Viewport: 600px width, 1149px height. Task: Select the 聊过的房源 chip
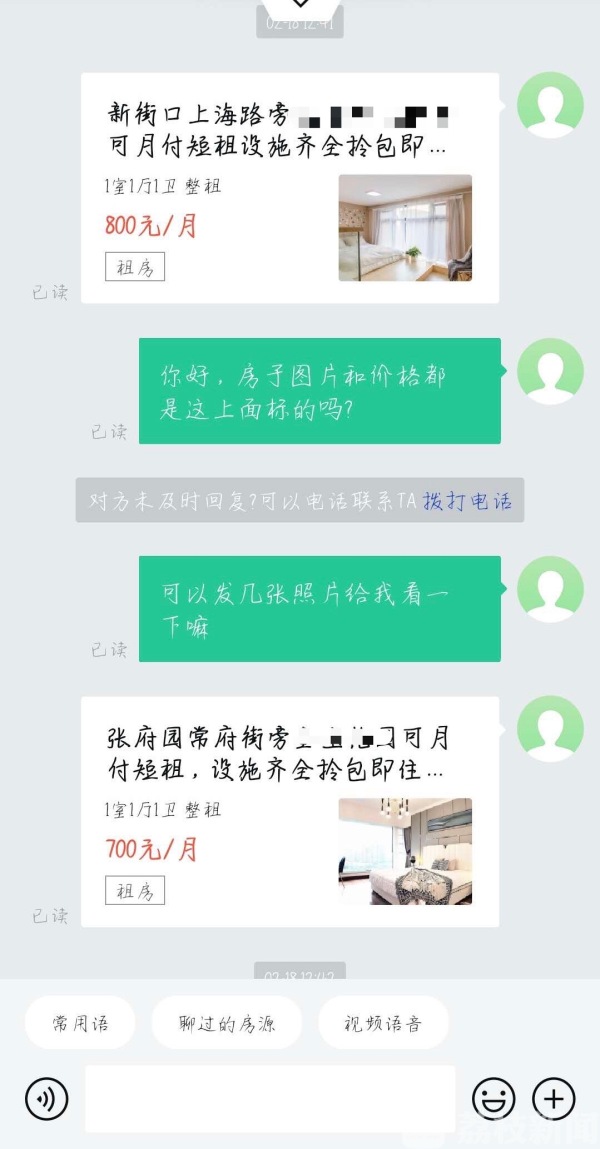[226, 1022]
